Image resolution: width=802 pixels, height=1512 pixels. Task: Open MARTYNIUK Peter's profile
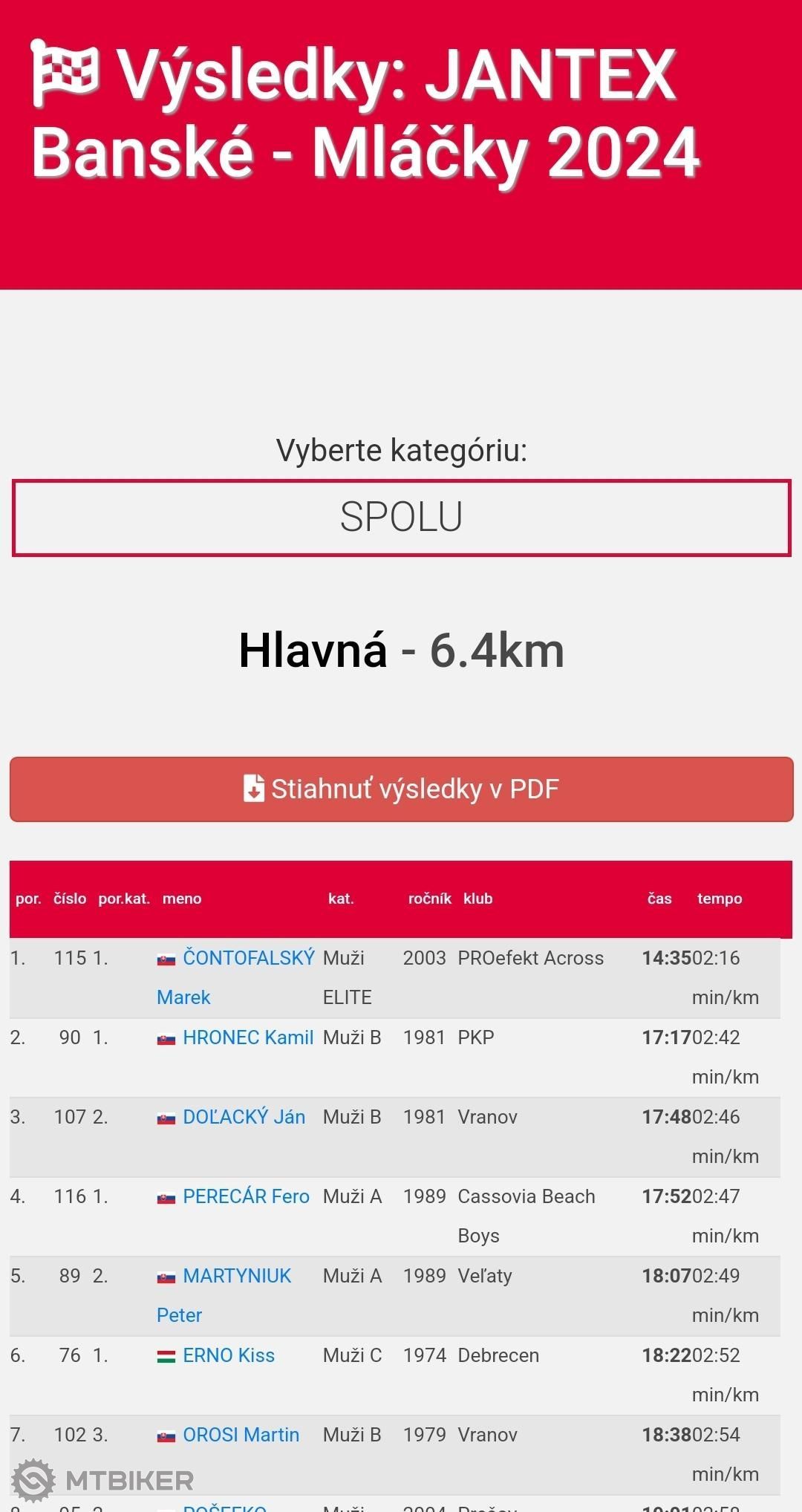coord(224,1295)
